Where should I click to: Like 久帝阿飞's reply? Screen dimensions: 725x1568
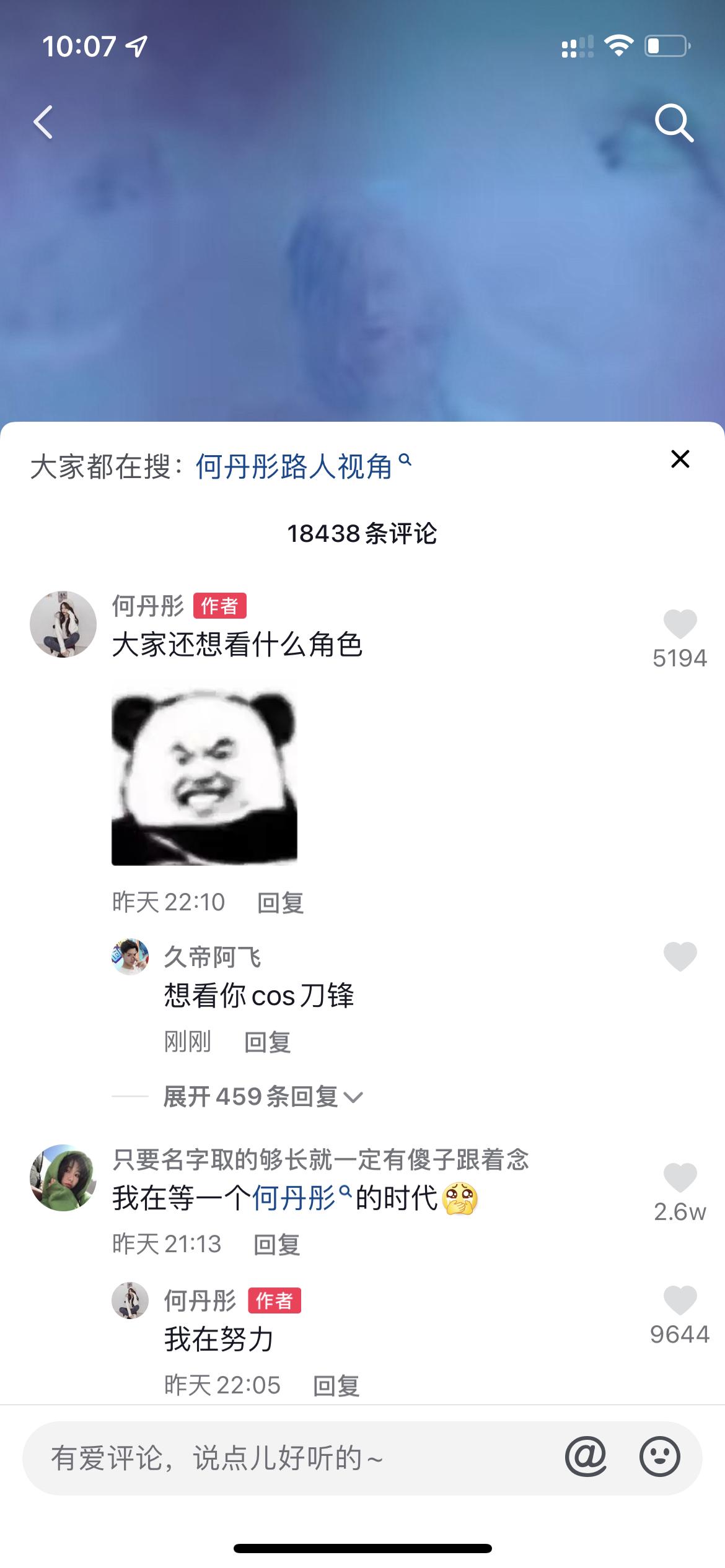coord(680,957)
